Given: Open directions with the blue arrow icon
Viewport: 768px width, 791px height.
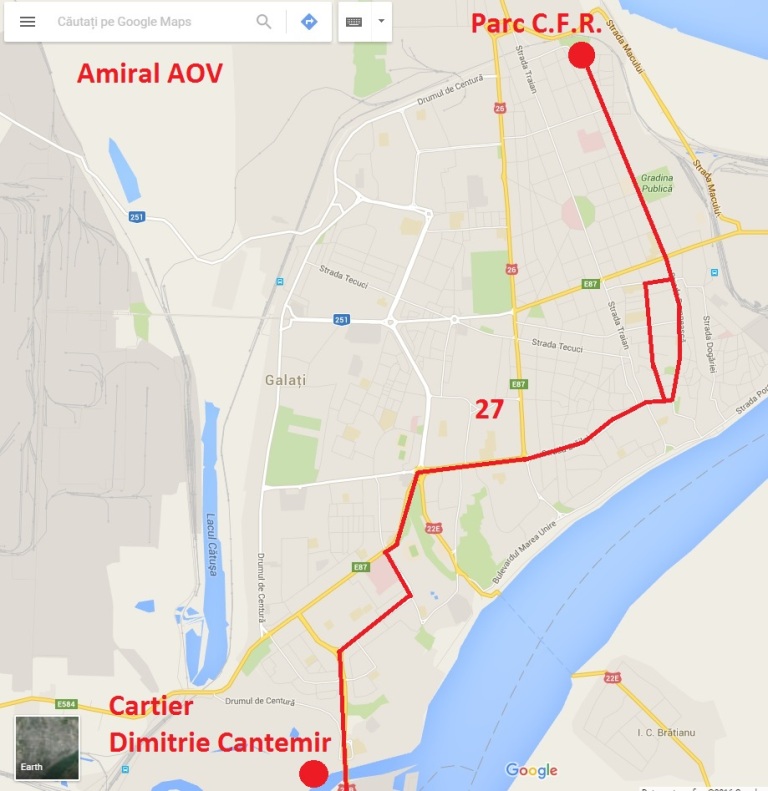Looking at the screenshot, I should pos(309,21).
